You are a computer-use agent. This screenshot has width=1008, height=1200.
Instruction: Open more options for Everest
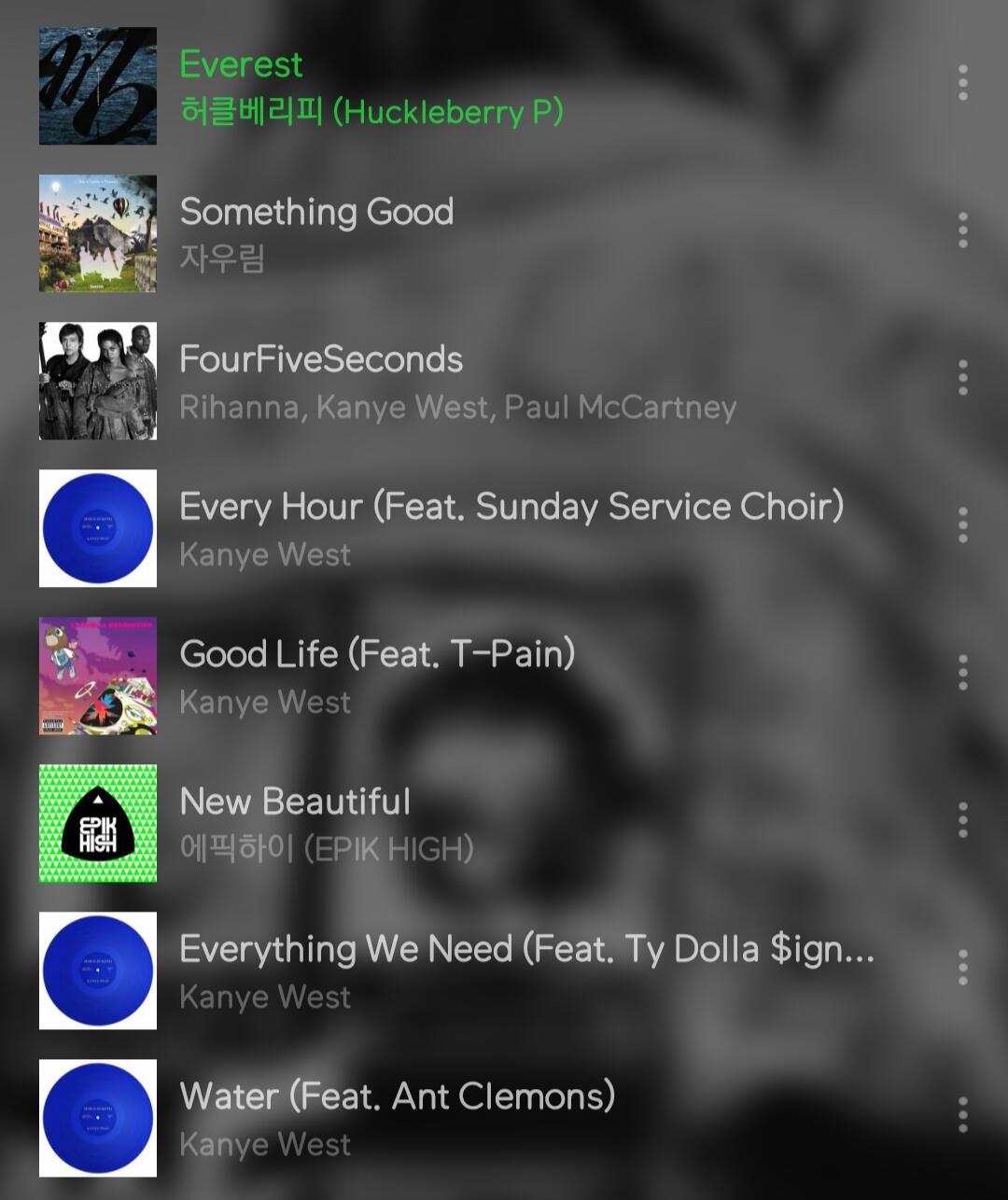[x=962, y=84]
